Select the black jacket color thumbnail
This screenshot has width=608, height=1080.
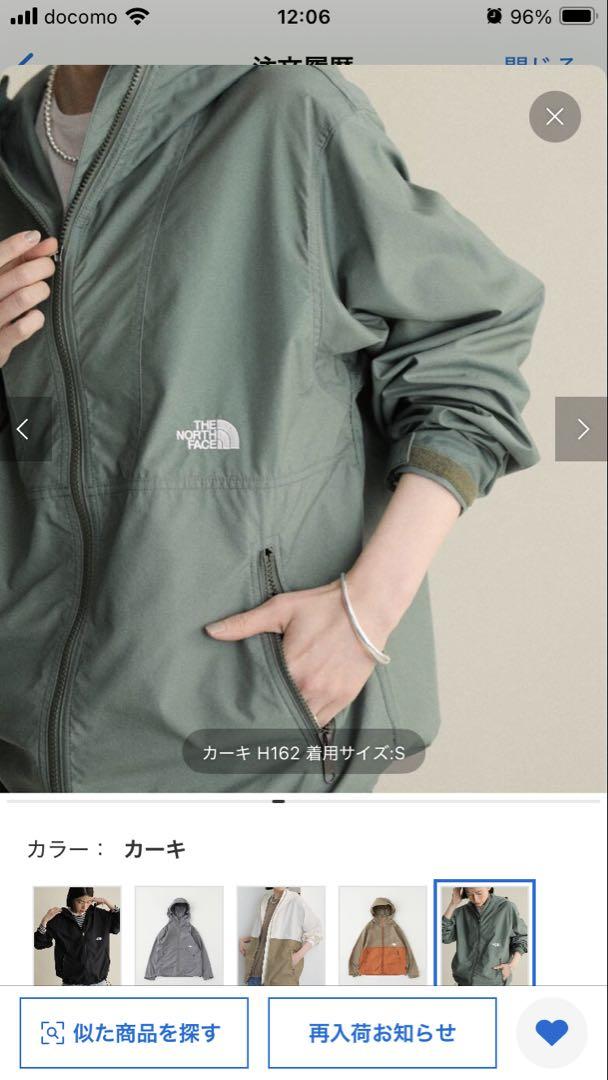(77, 935)
